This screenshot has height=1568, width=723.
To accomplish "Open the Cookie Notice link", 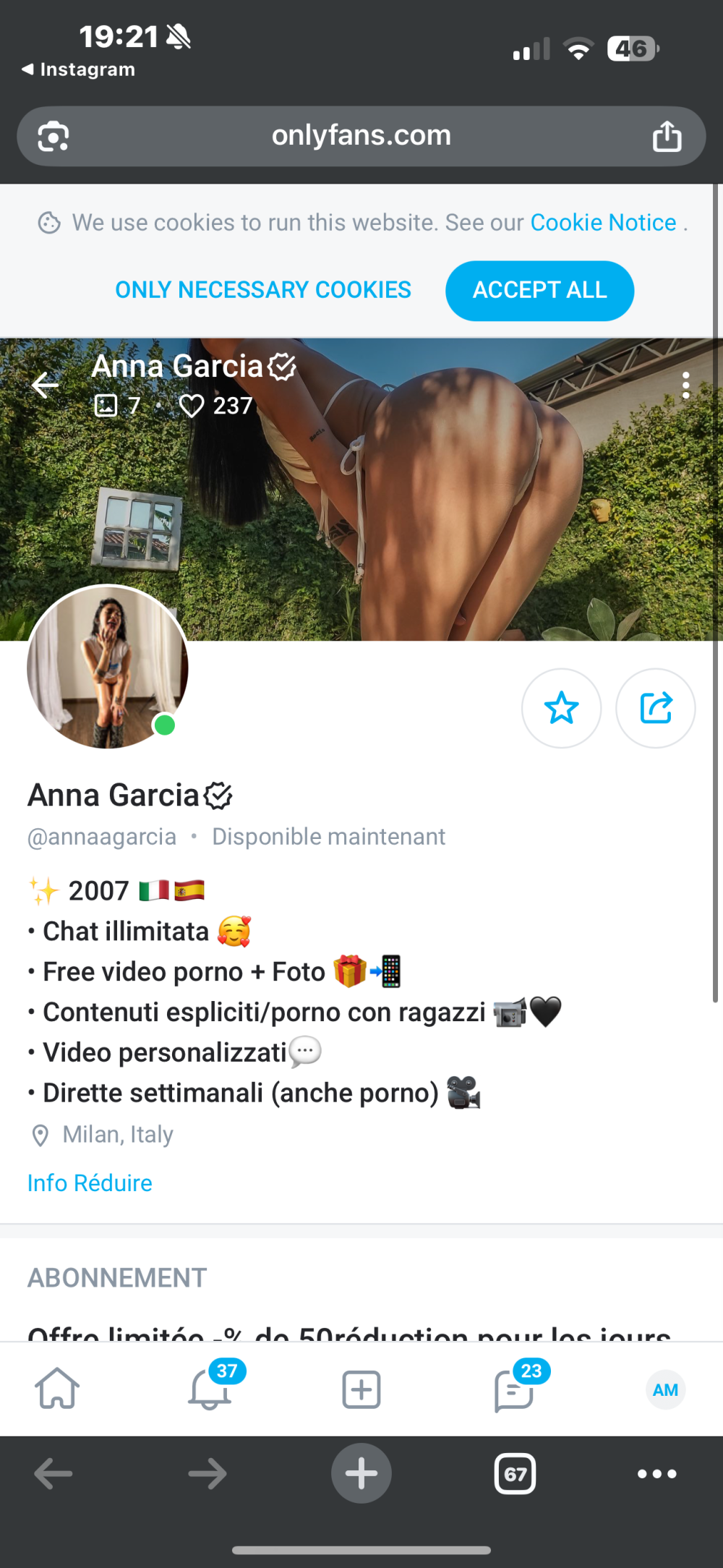I will 603,223.
